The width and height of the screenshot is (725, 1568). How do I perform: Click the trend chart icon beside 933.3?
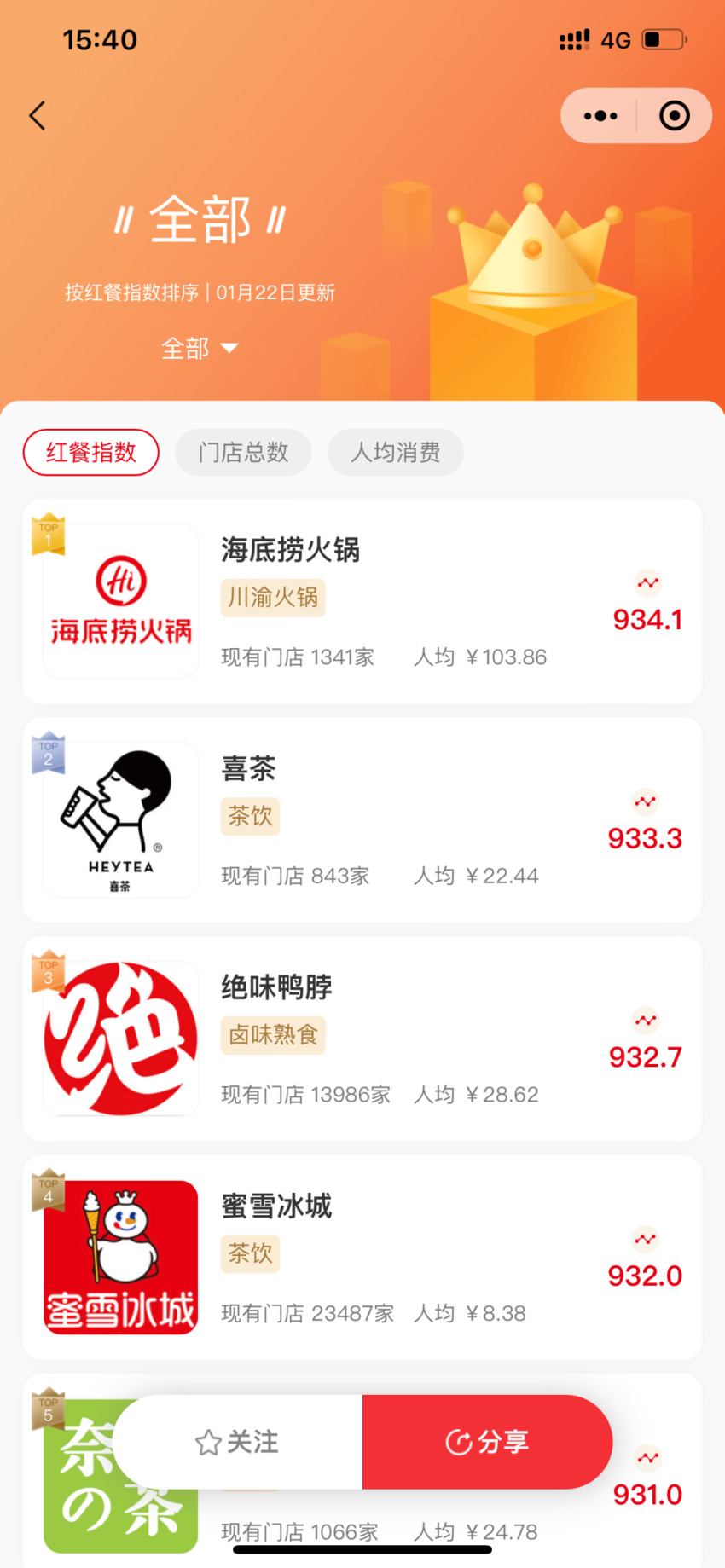tap(645, 801)
